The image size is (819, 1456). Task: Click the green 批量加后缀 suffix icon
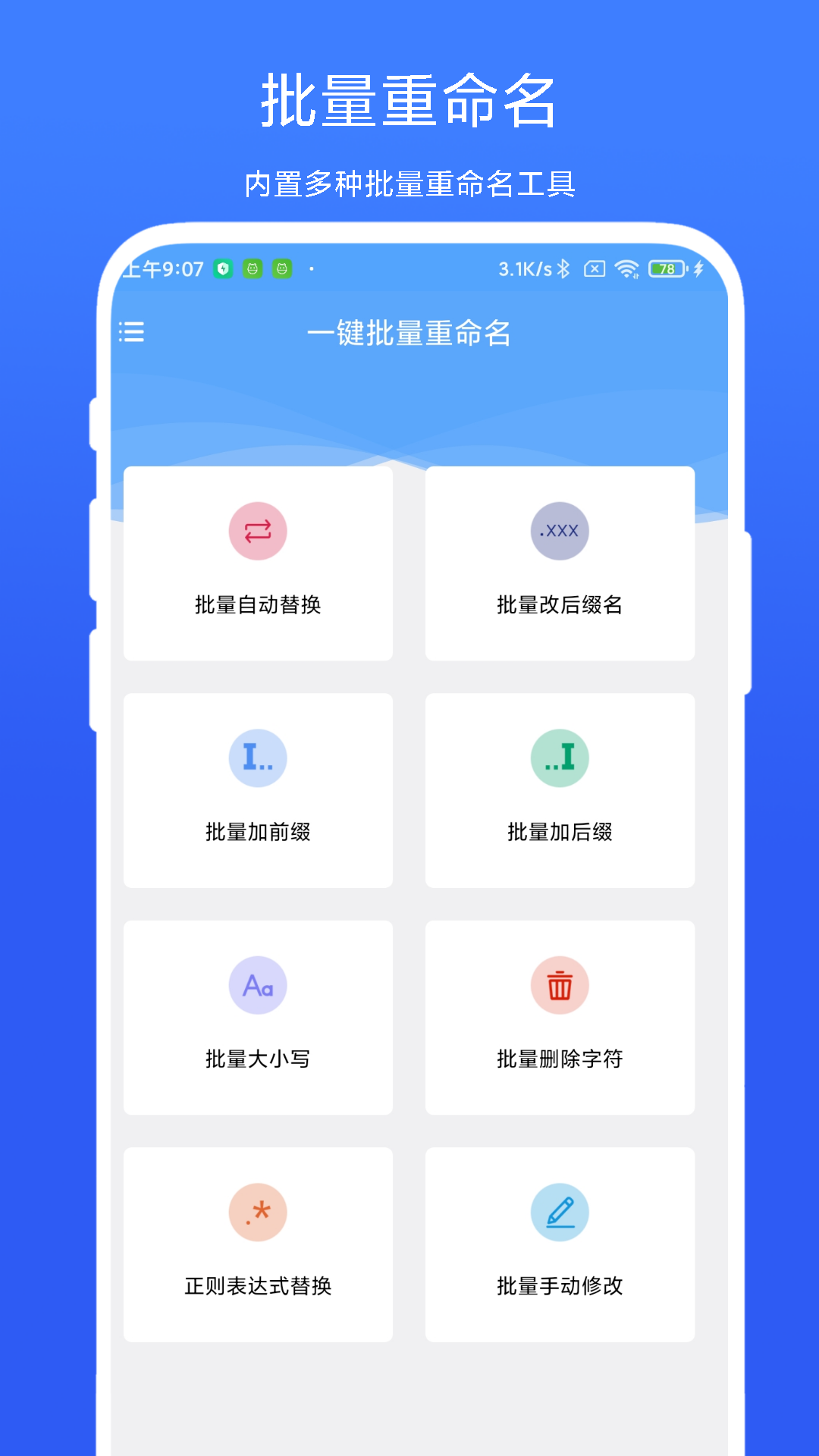(560, 758)
